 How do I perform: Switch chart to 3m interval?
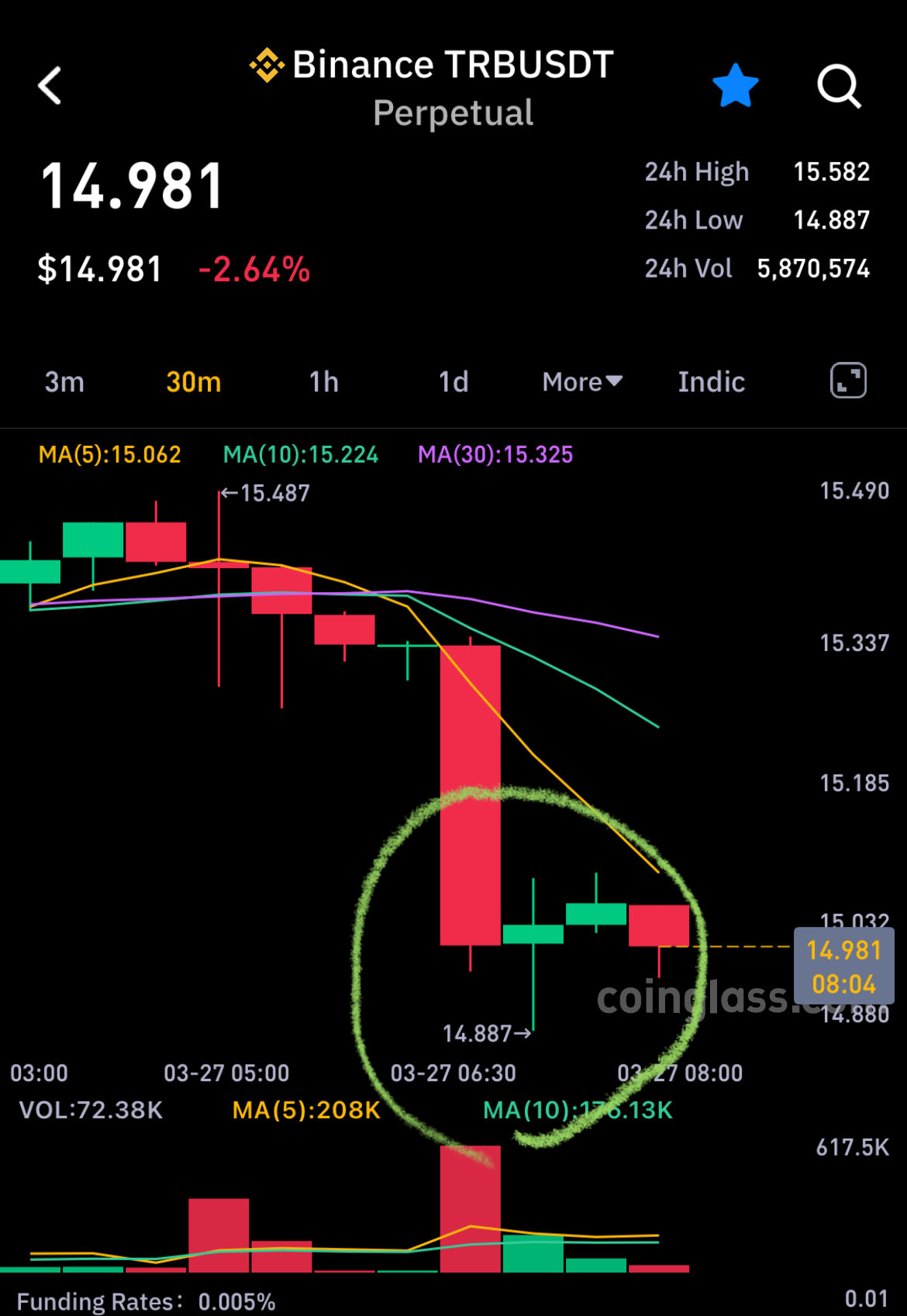tap(64, 382)
